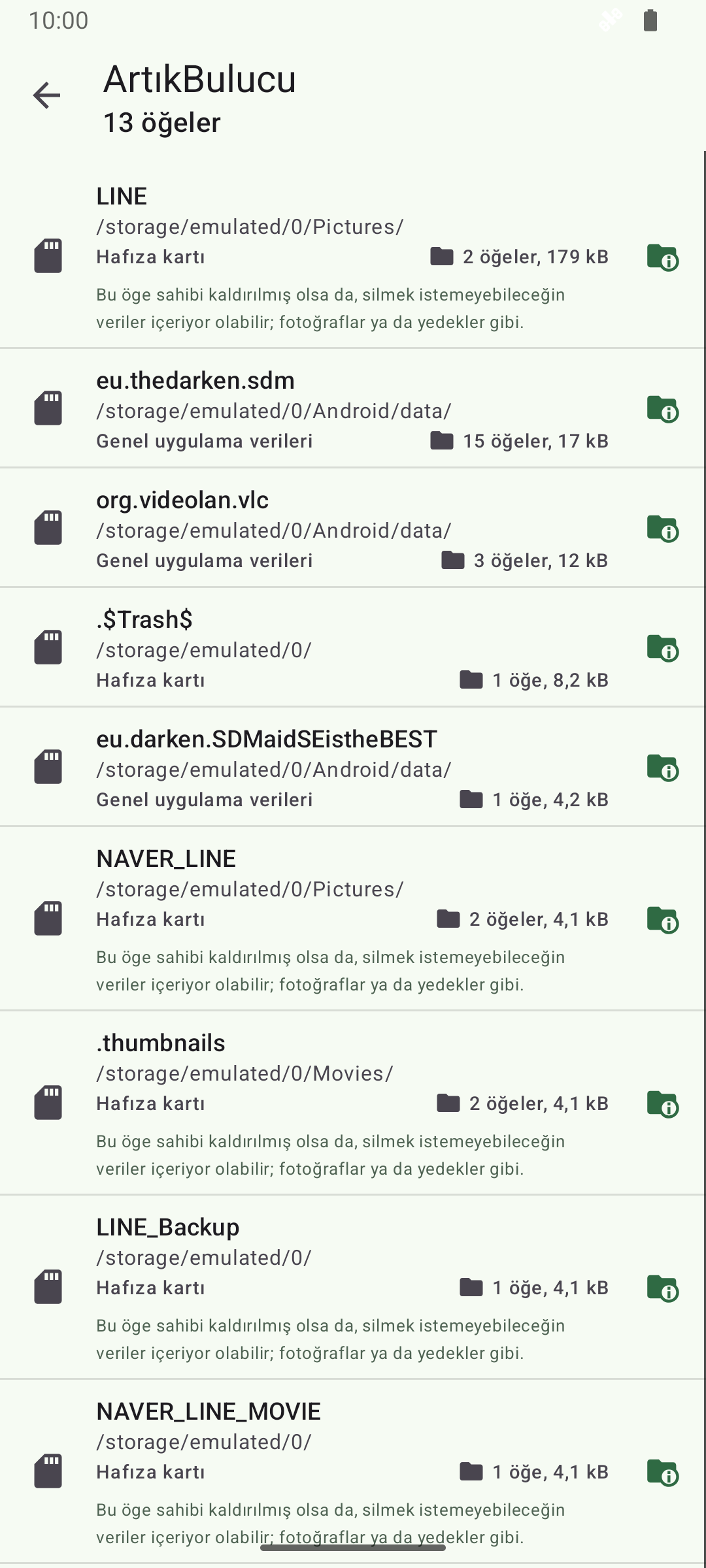Select the org.videolan.vlc row
706x1568 pixels.
352,528
